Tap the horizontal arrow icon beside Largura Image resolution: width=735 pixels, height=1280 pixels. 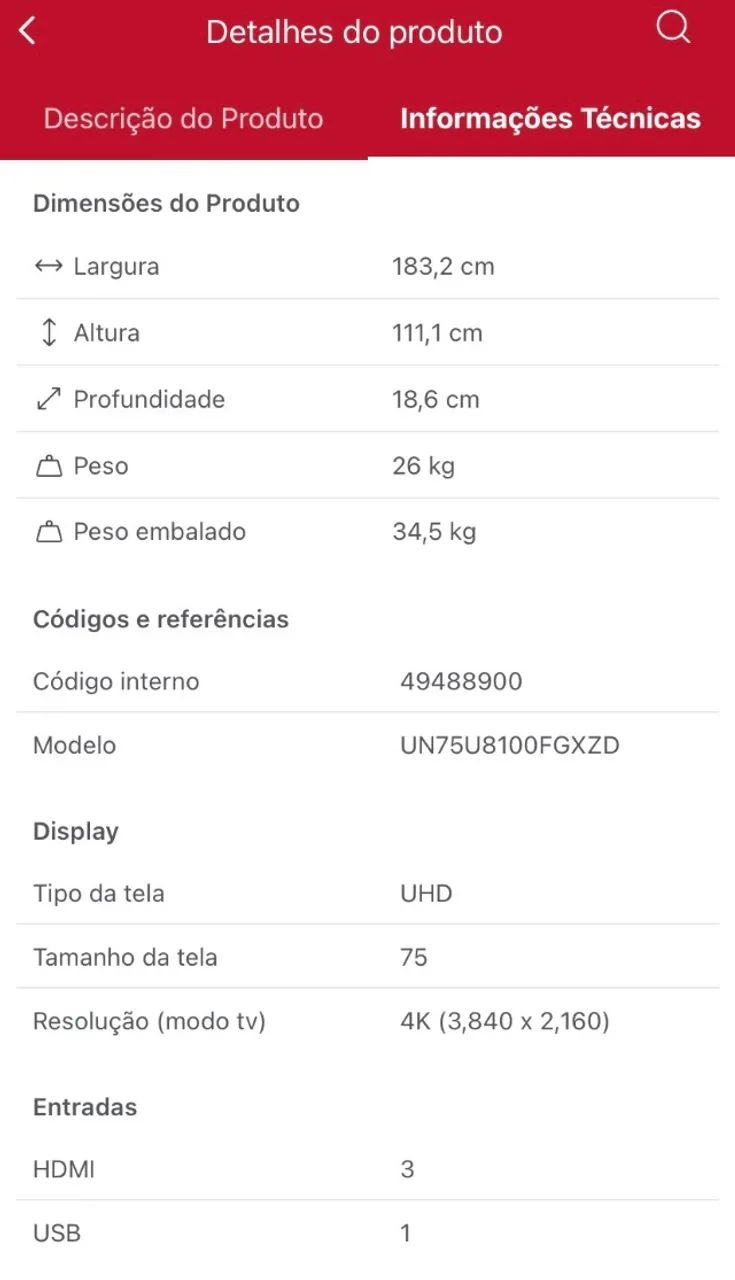tap(46, 266)
